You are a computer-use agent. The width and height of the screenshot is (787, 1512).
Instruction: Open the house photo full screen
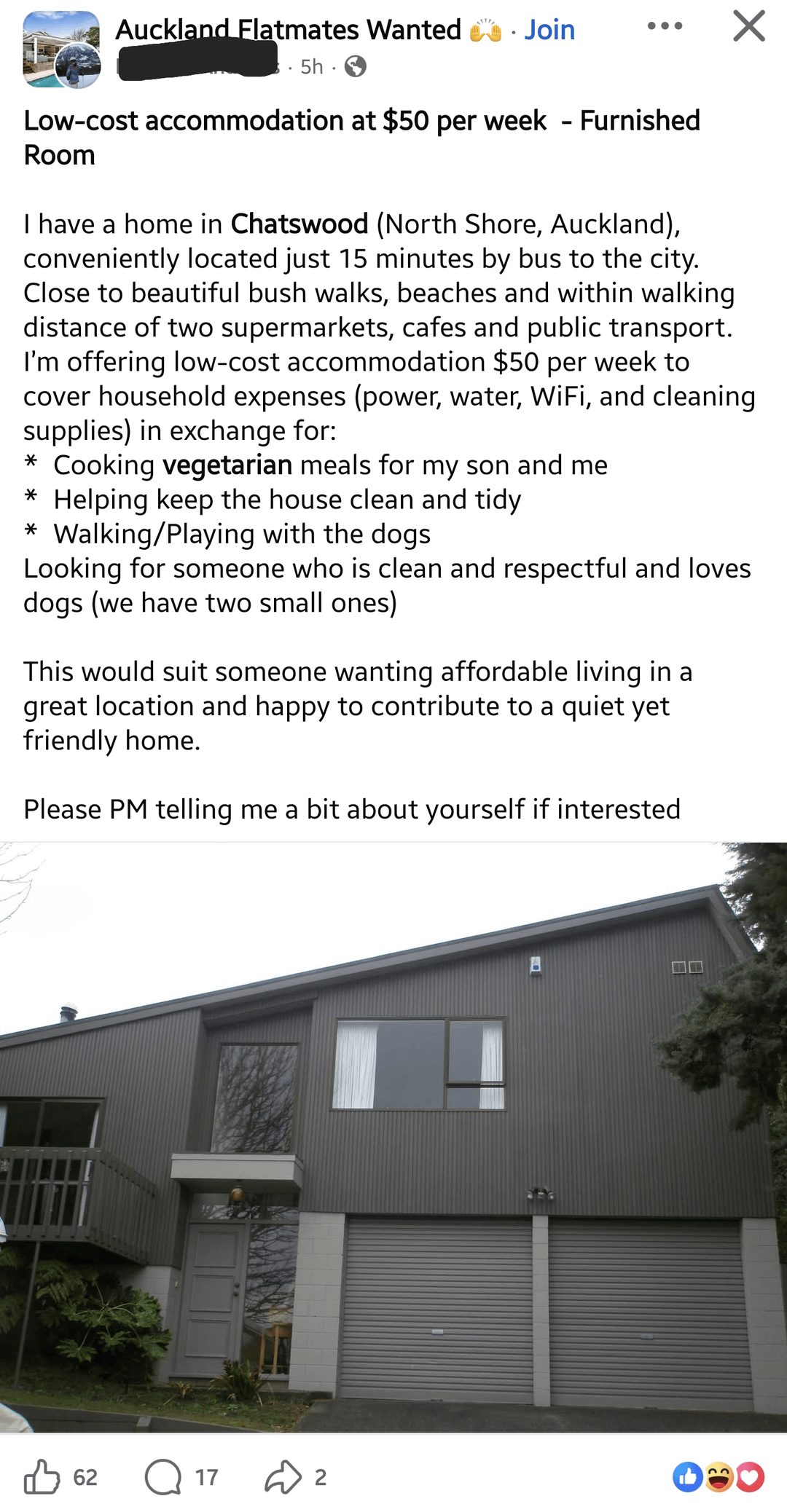coord(393,1136)
